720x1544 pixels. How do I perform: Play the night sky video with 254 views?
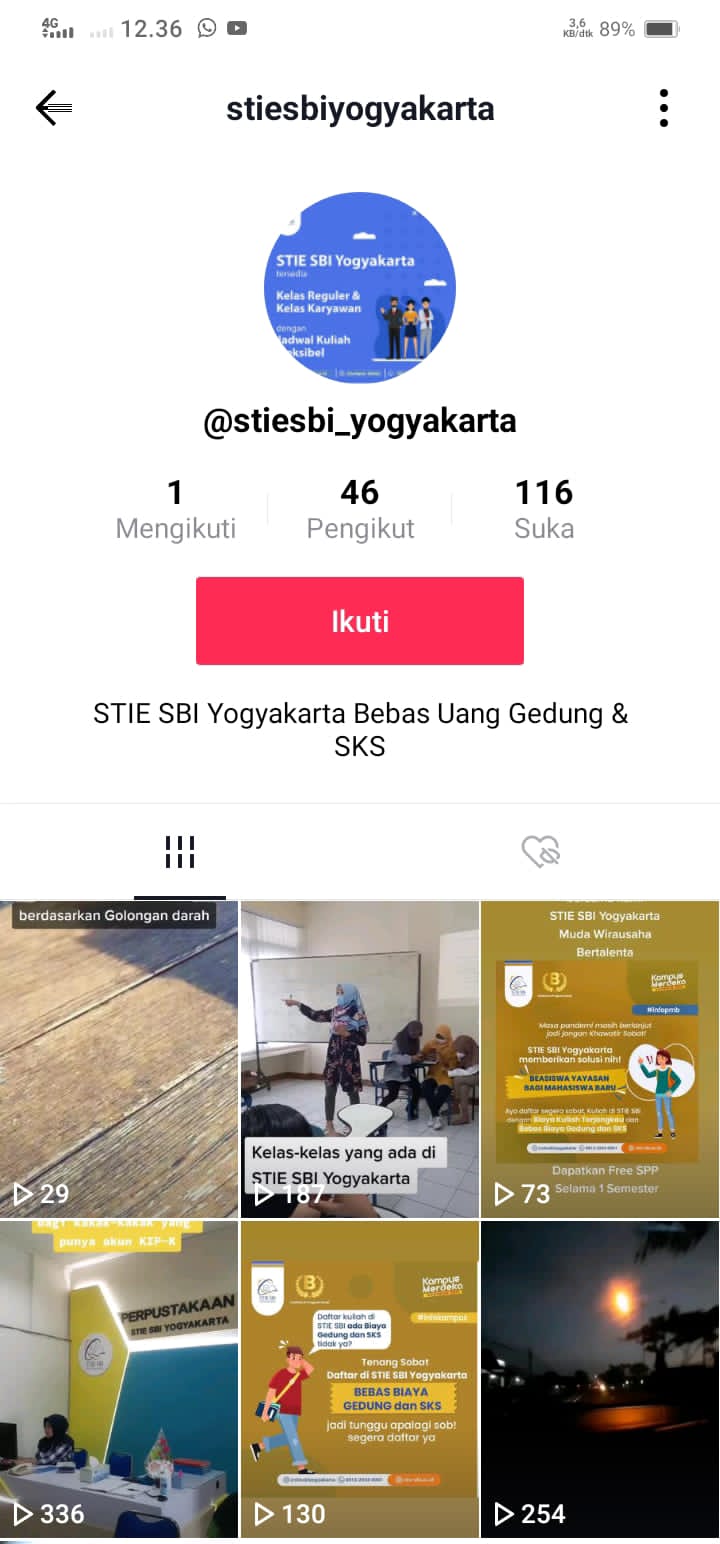[600, 1378]
